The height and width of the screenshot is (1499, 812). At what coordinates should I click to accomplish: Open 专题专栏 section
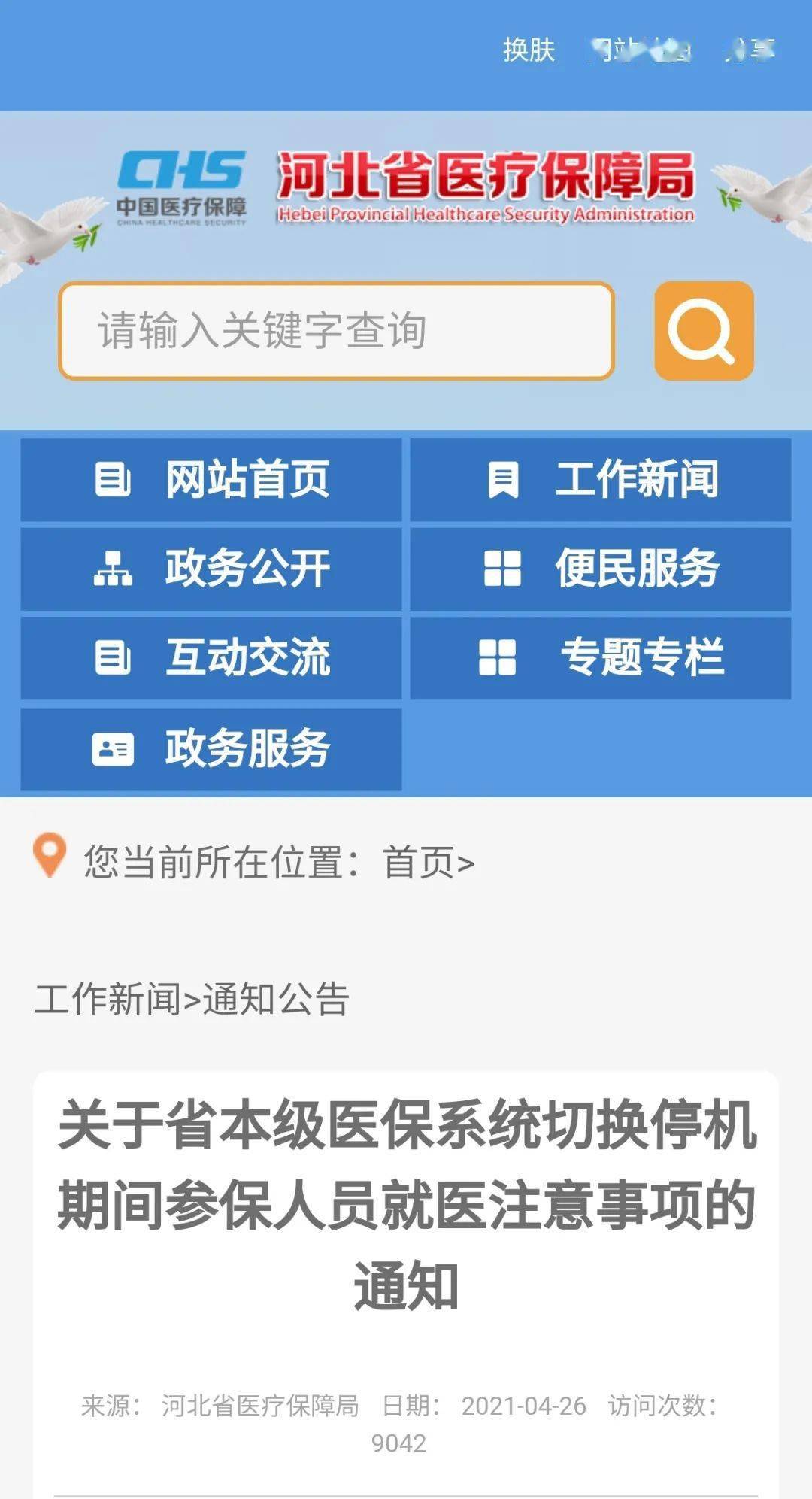pos(600,657)
